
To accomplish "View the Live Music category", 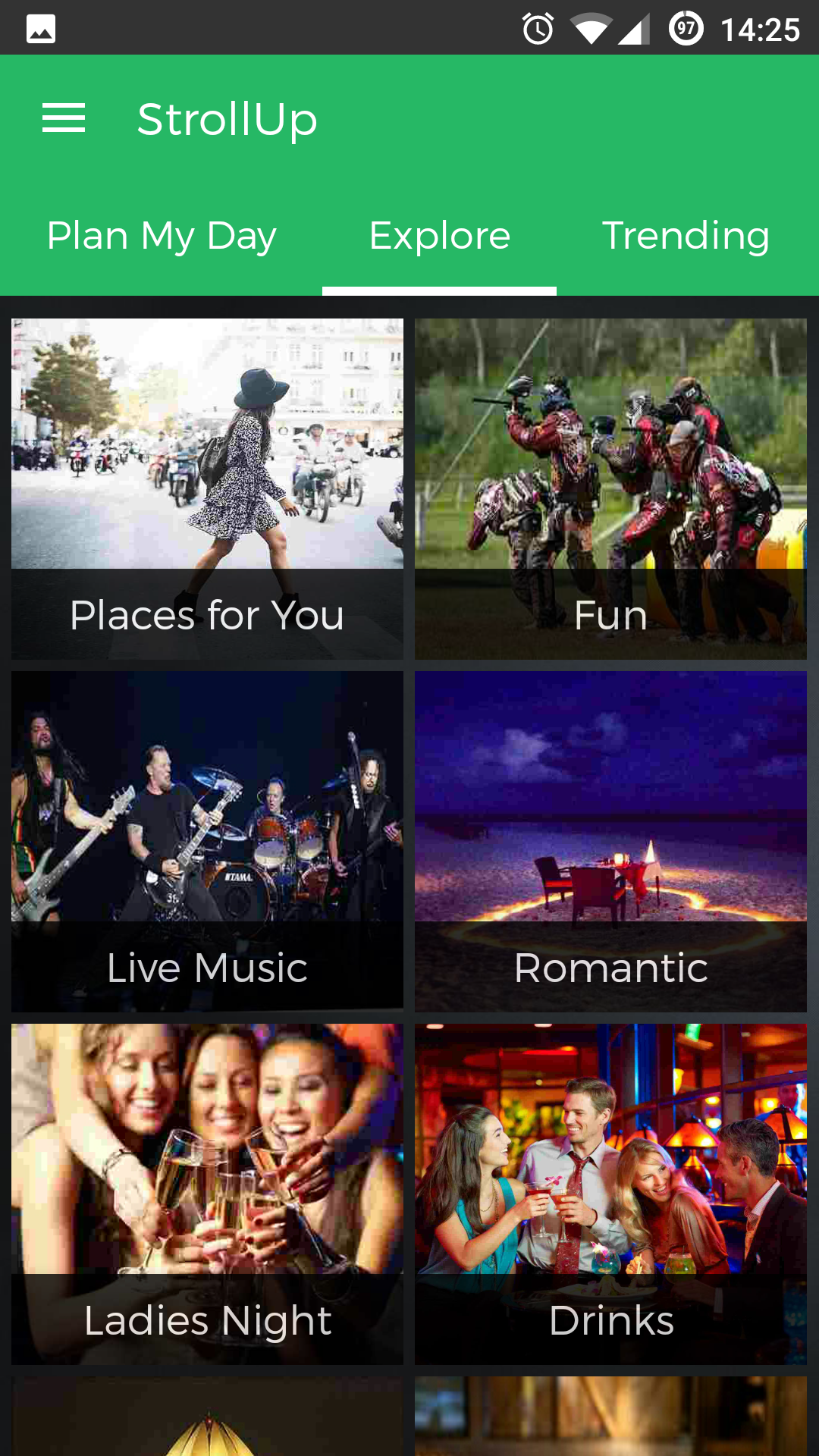I will coord(207,842).
